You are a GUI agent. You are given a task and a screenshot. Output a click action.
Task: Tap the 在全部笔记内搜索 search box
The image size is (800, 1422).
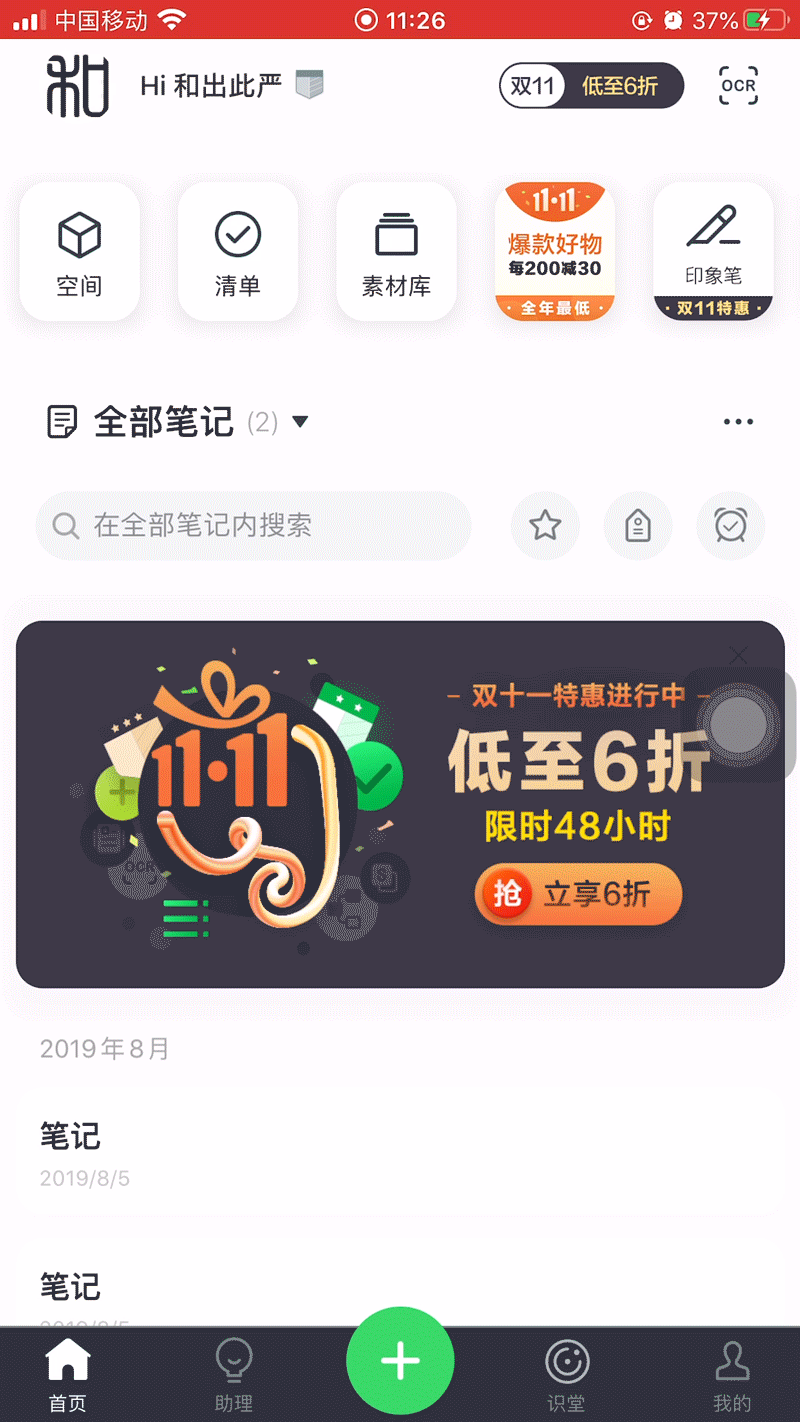253,525
